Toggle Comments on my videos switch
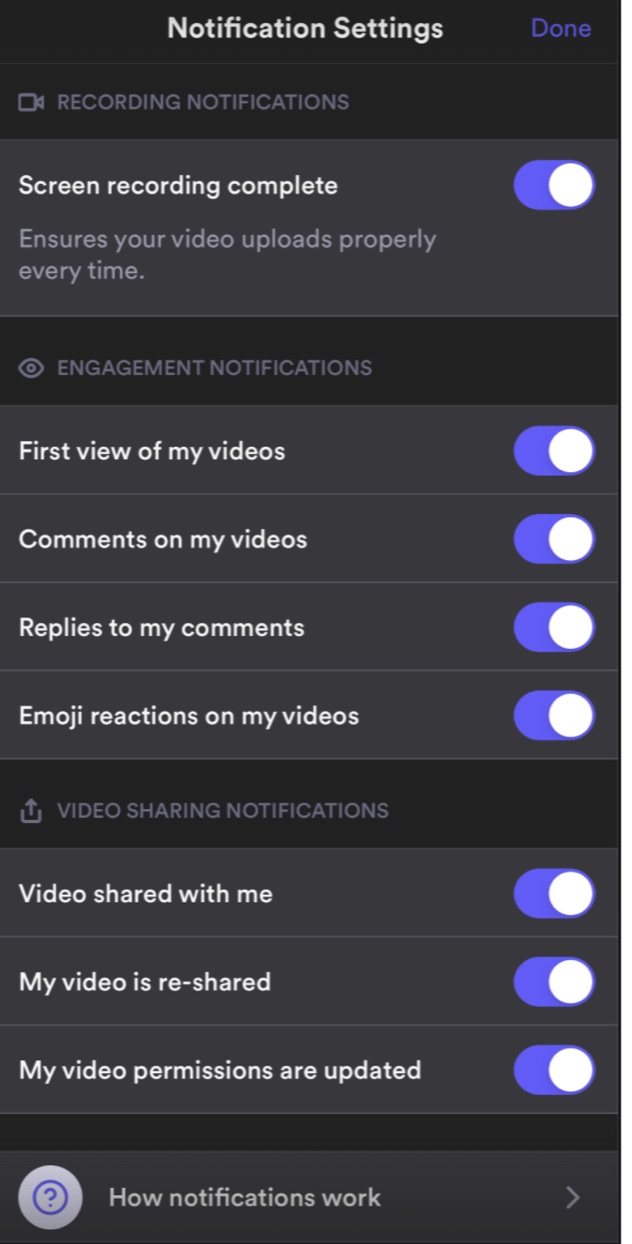The image size is (632, 1244). (x=554, y=539)
